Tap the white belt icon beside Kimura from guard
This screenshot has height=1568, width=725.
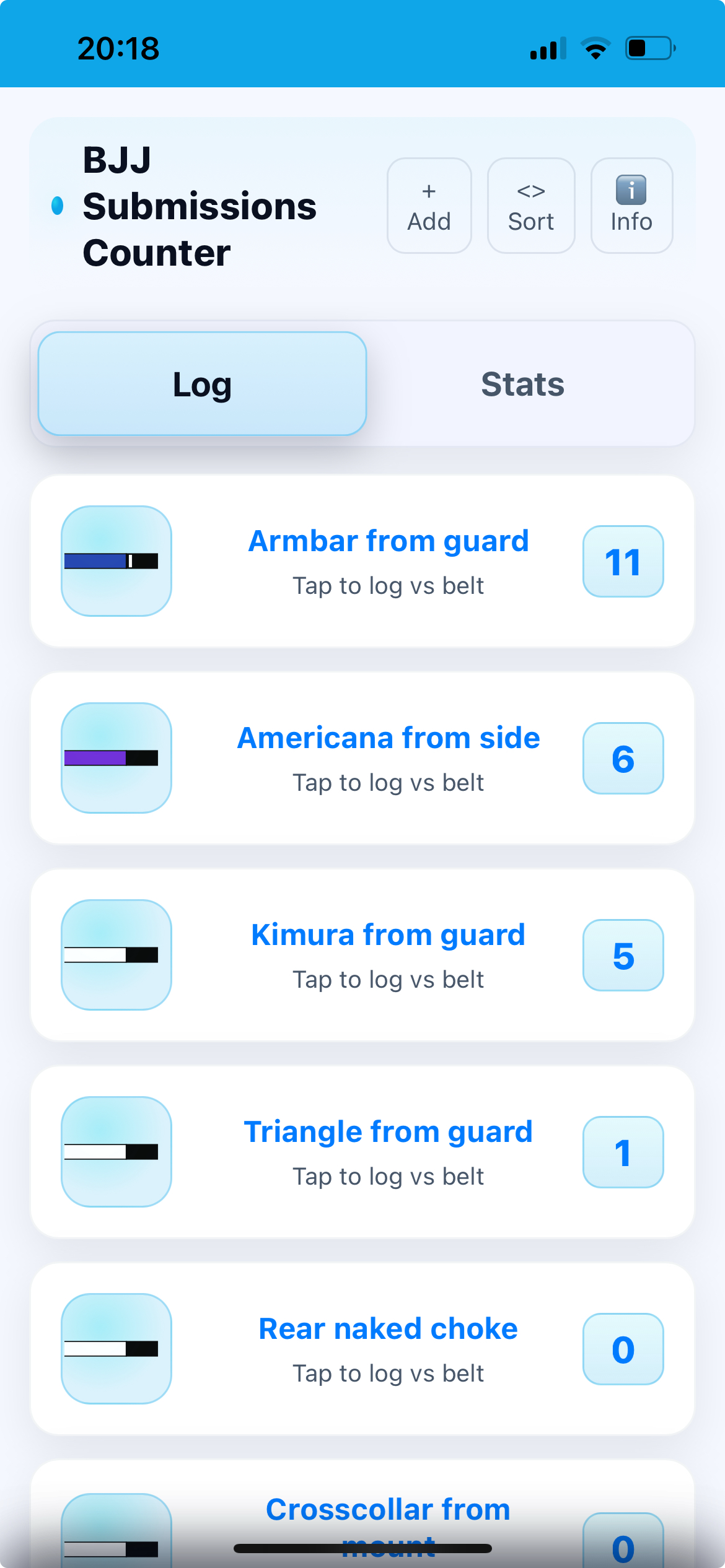point(116,954)
